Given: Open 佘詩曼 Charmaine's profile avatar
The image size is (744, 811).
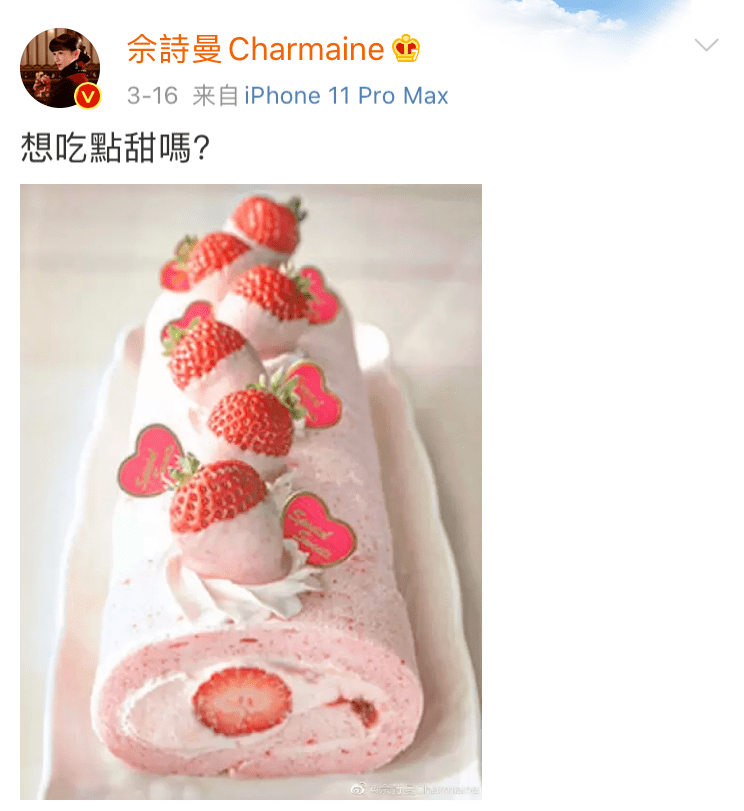Looking at the screenshot, I should pos(60,67).
